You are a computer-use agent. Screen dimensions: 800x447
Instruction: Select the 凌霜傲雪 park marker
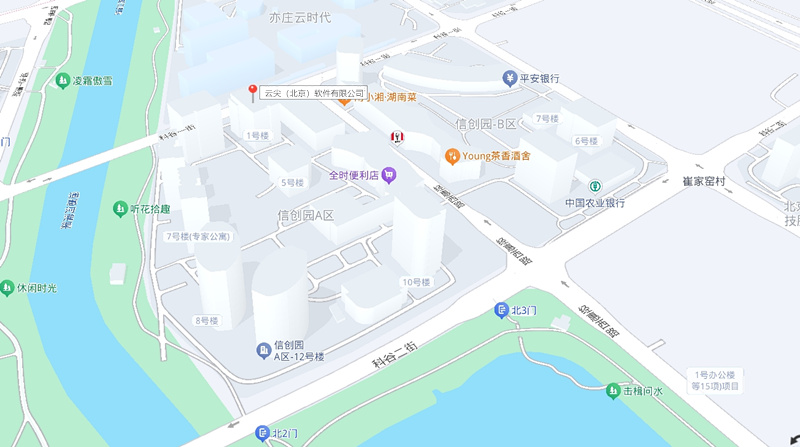tap(62, 81)
